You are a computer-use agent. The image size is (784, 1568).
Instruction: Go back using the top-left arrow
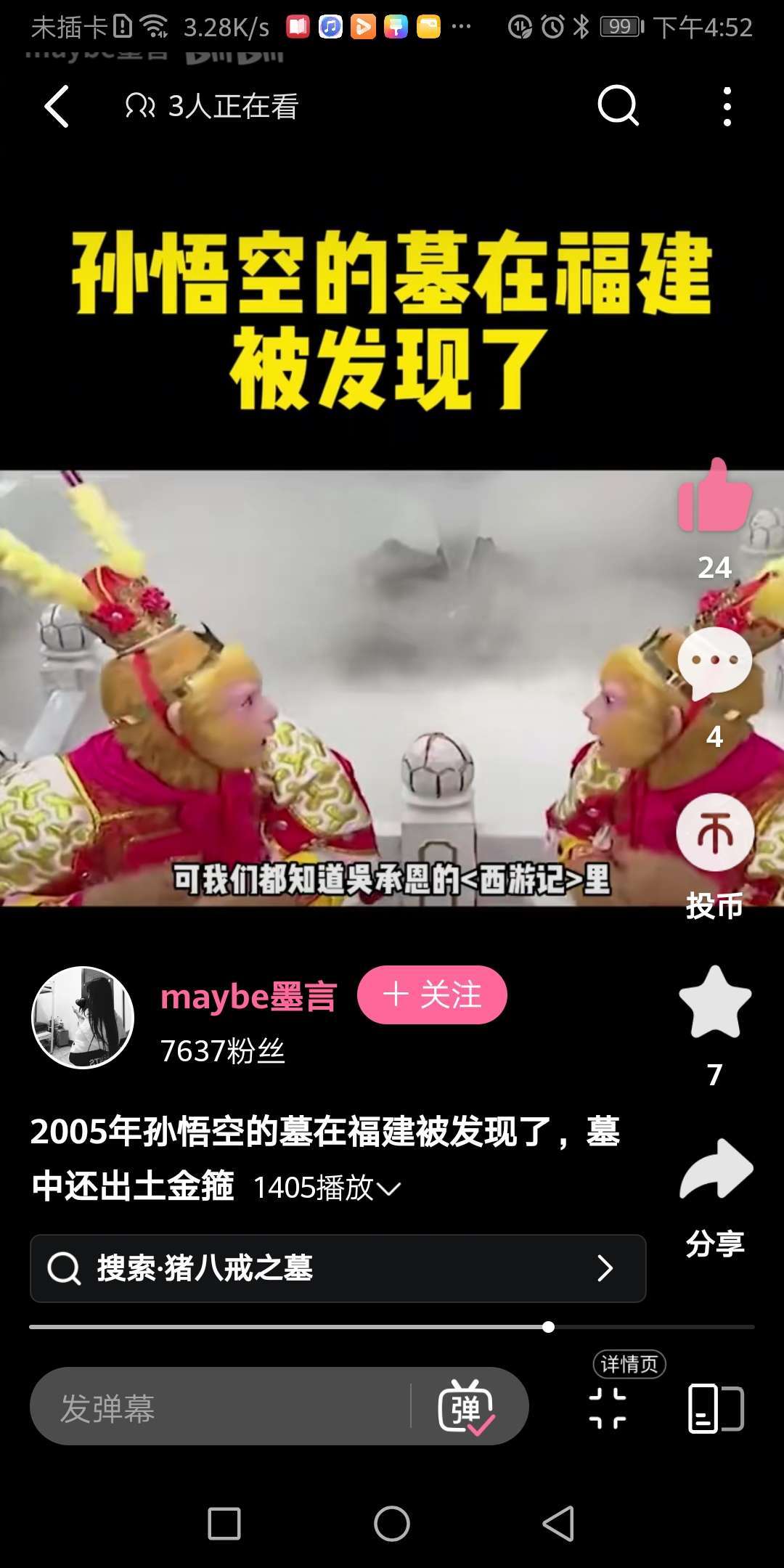pos(57,107)
